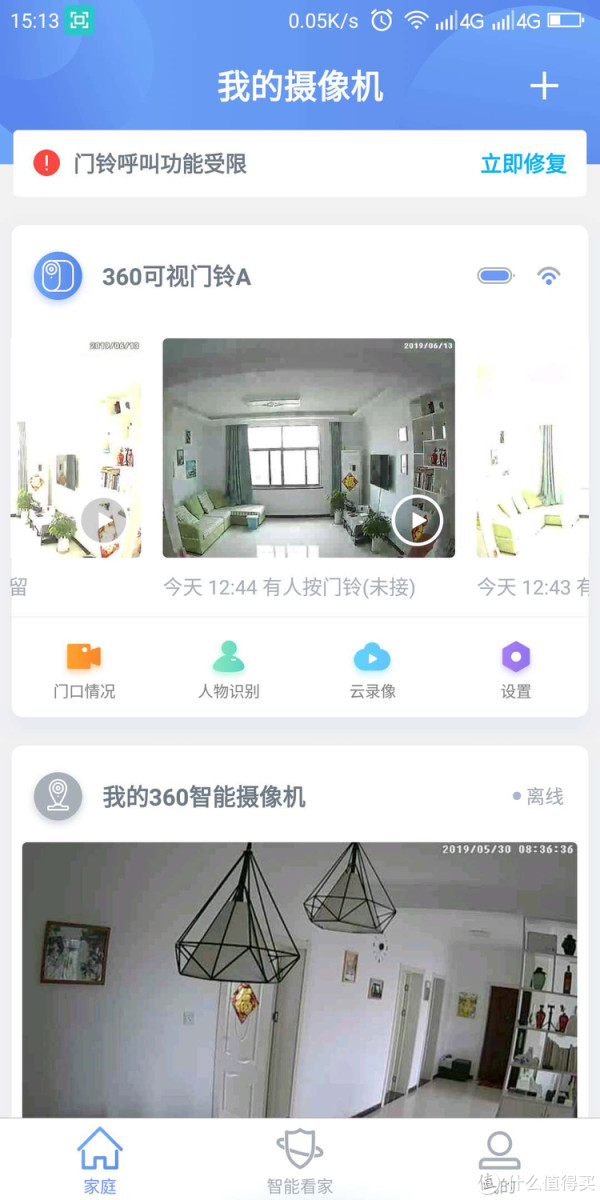Open 人物识别 person recognition
The image size is (600, 1200).
[228, 670]
